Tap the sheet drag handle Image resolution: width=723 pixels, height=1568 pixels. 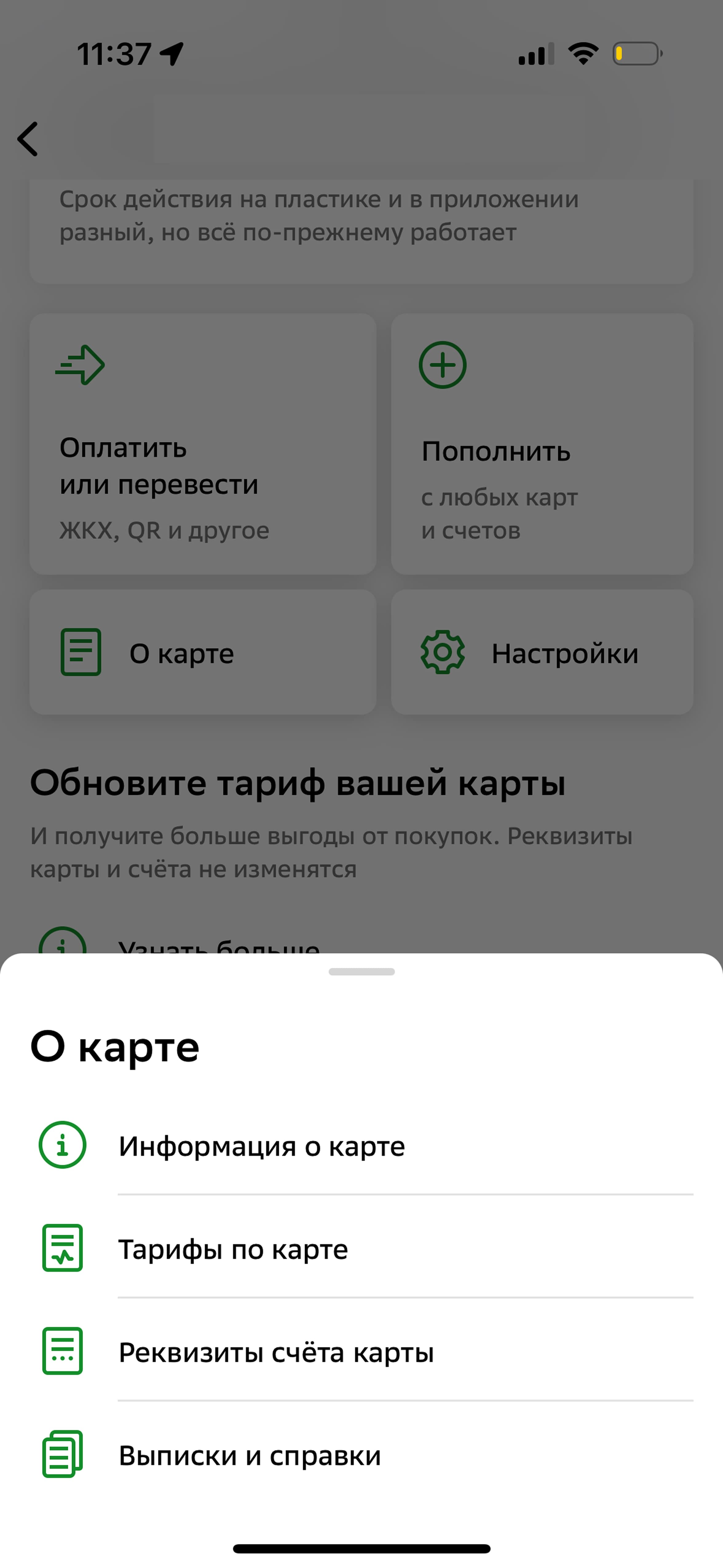[x=361, y=972]
